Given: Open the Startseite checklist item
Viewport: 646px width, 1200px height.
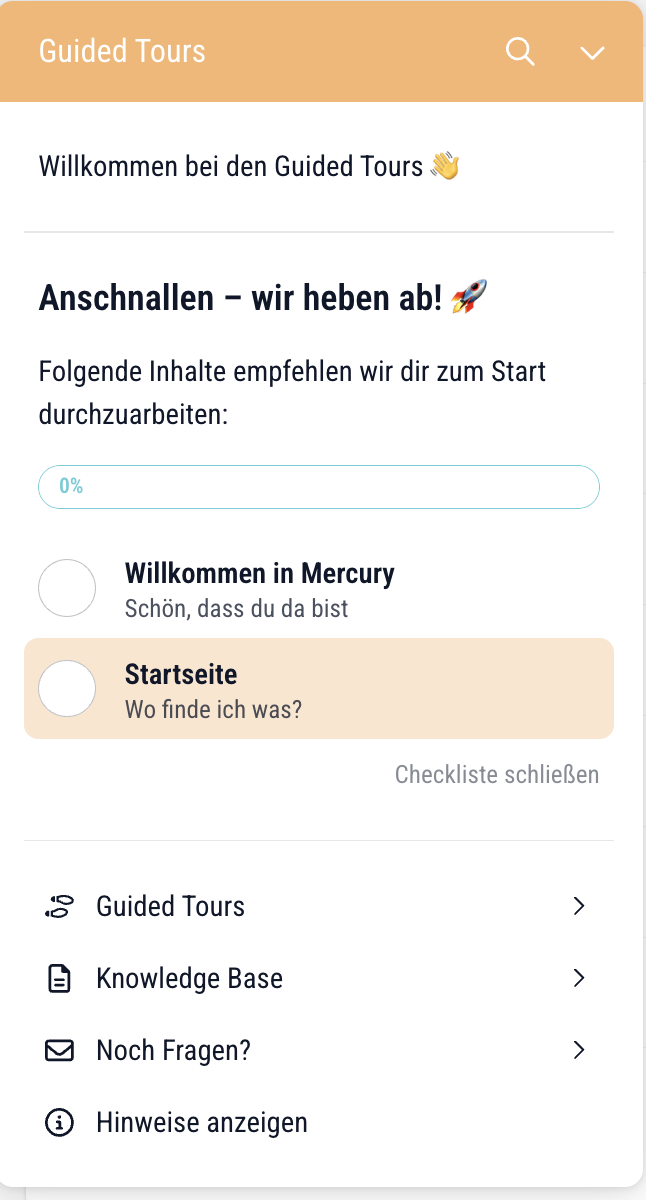Looking at the screenshot, I should click(318, 689).
